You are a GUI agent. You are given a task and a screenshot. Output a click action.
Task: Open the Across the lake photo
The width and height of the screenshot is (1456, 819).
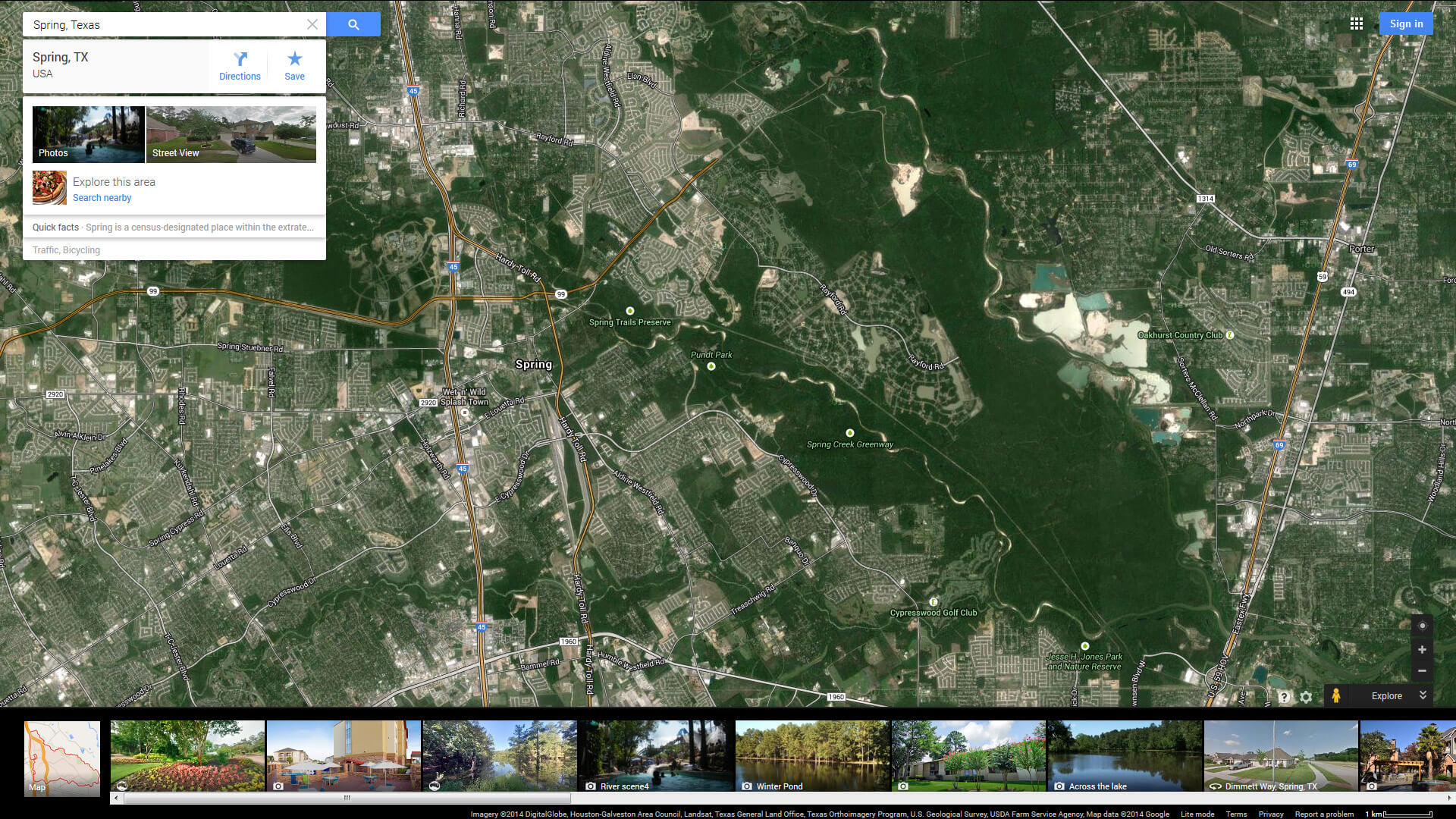point(1124,755)
